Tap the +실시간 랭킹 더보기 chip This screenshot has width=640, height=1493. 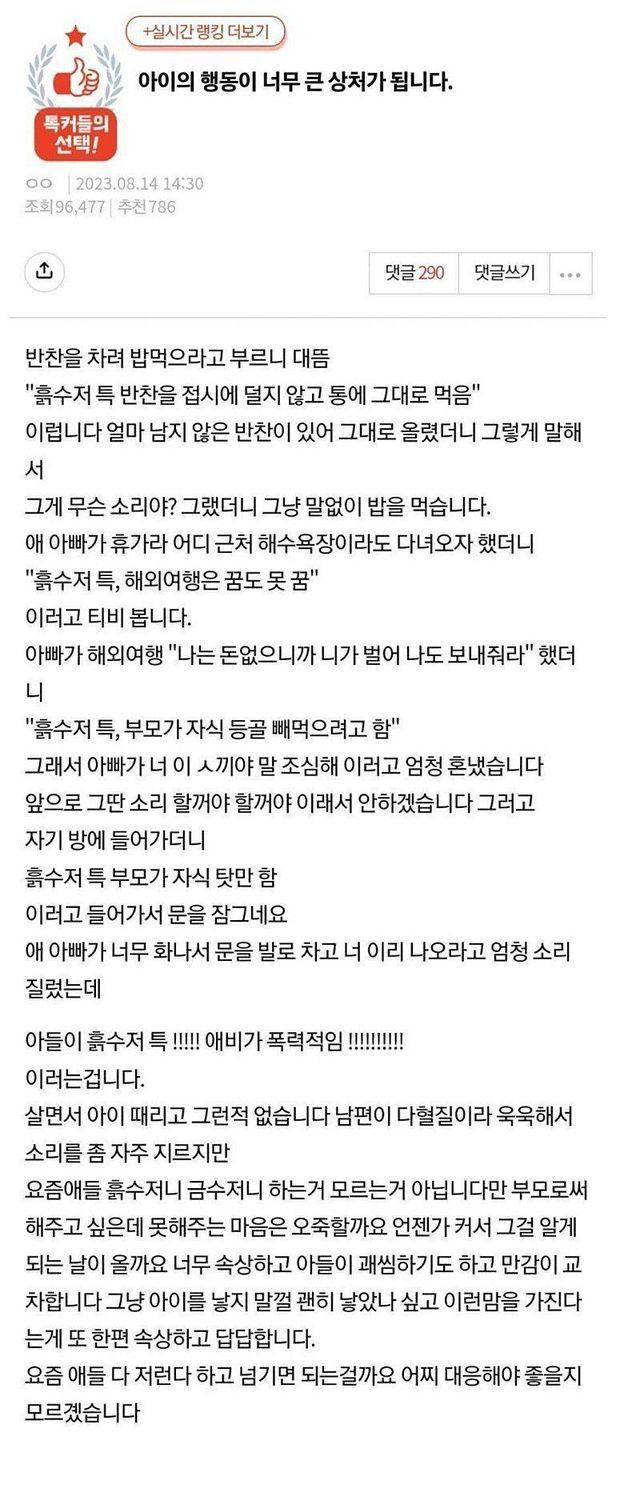[205, 31]
